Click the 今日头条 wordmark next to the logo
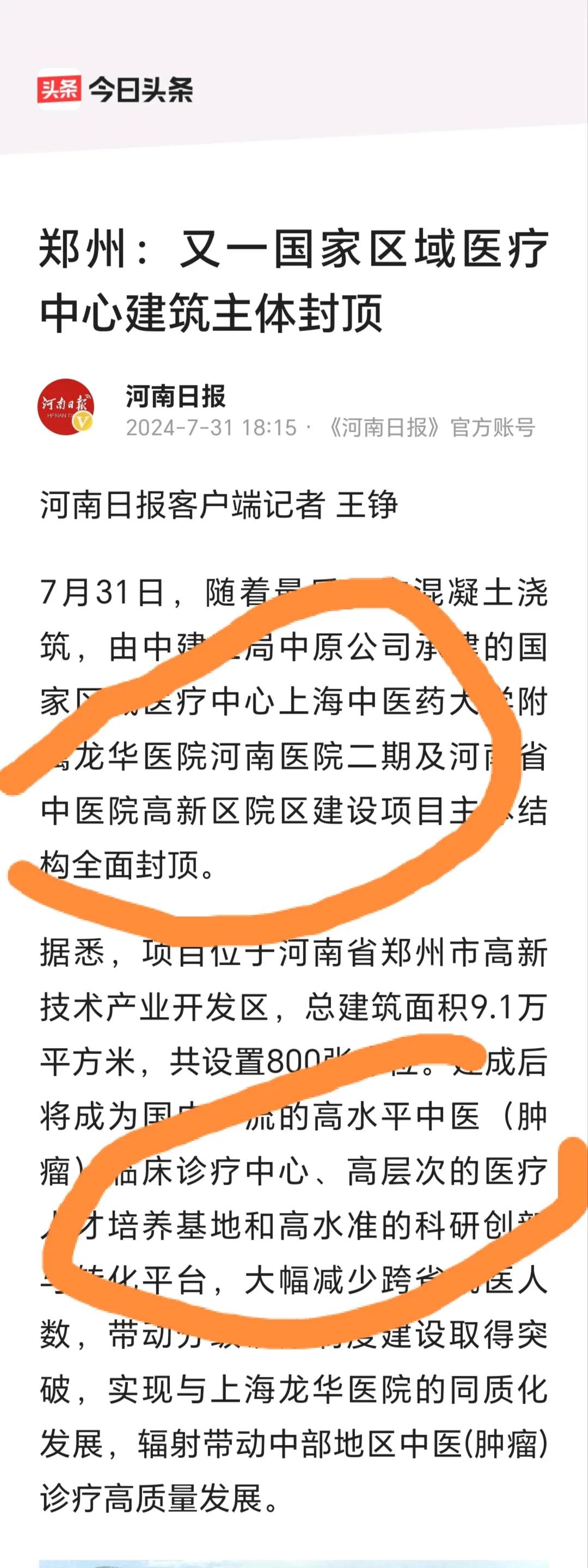The width and height of the screenshot is (588, 1568). [143, 89]
